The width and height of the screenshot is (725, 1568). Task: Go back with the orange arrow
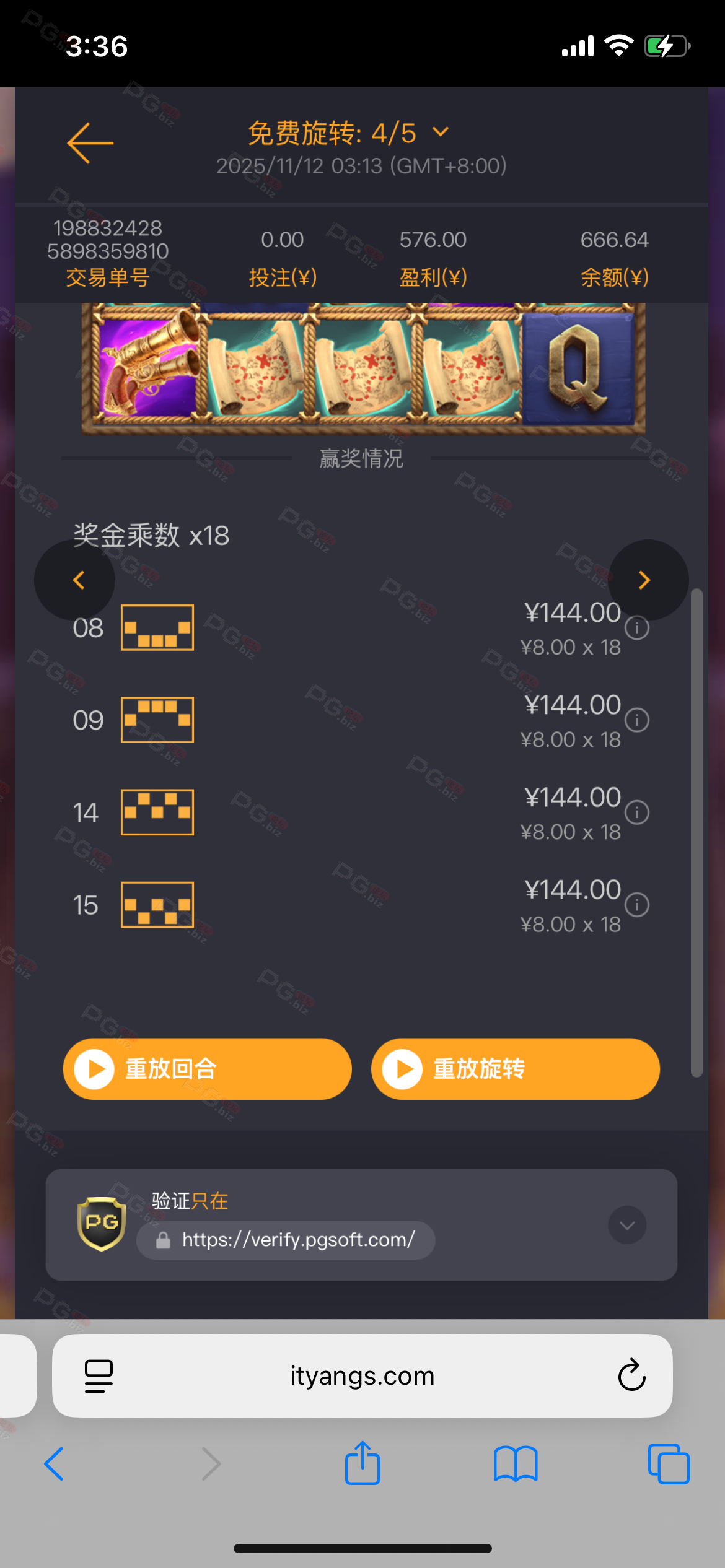pyautogui.click(x=90, y=143)
